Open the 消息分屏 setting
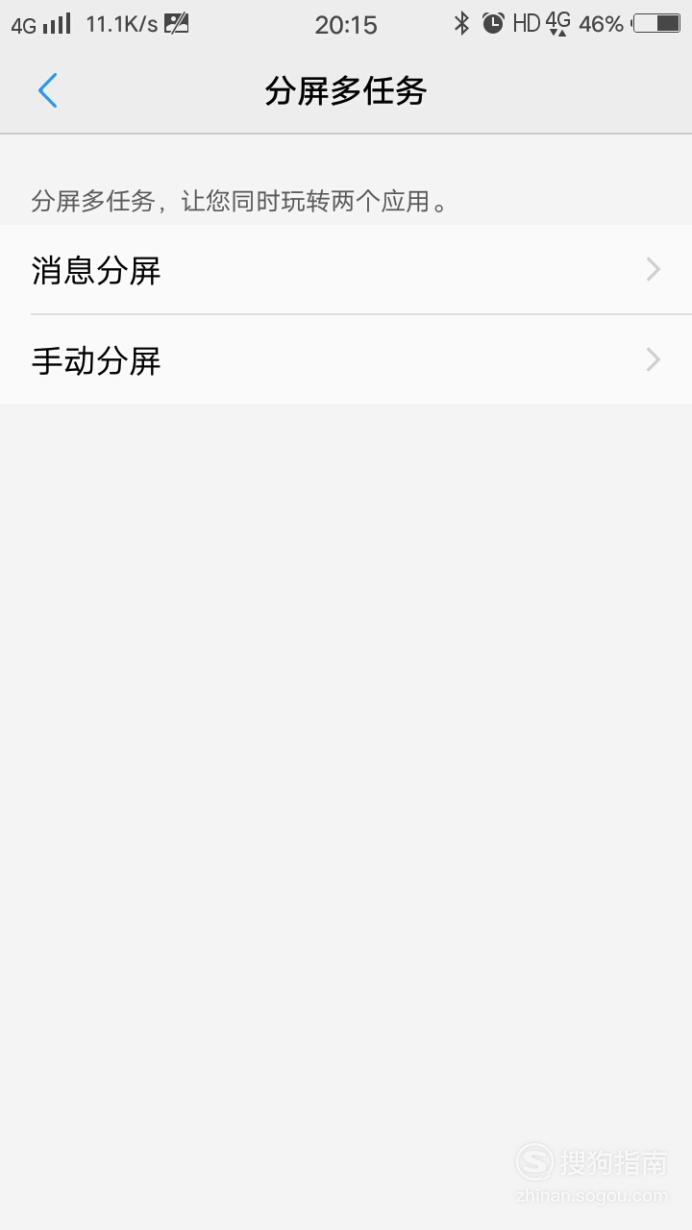The image size is (692, 1230). (x=346, y=270)
